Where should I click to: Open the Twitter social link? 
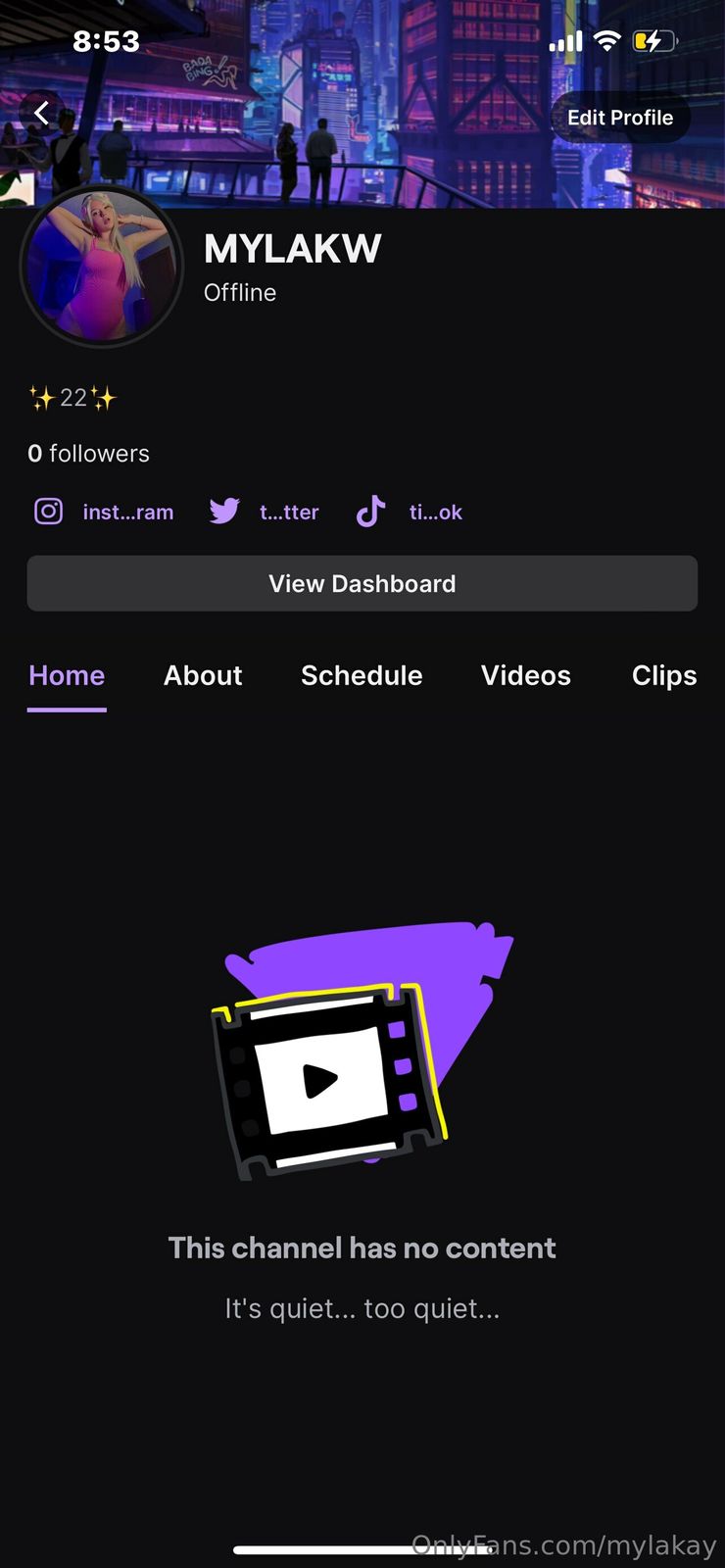point(265,512)
